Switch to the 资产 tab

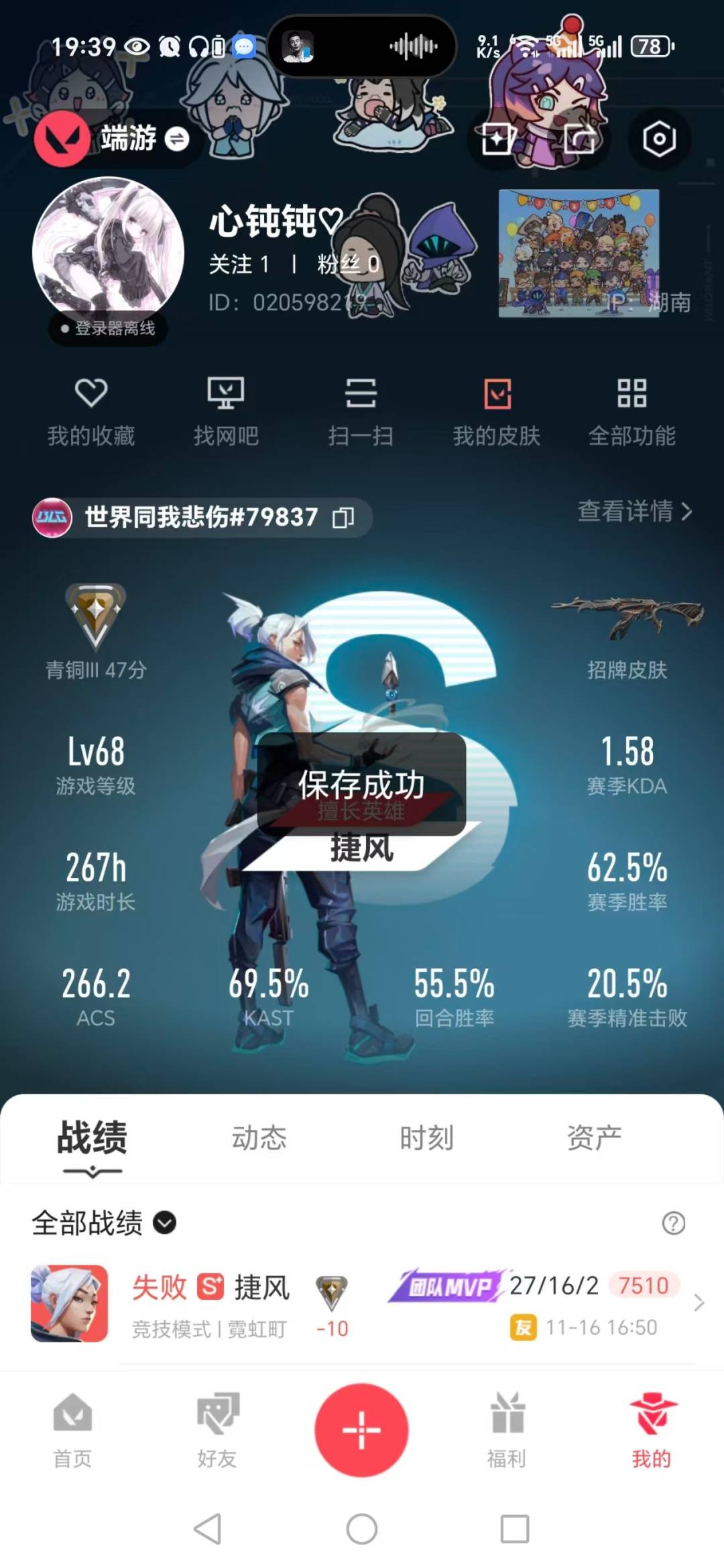[595, 1135]
